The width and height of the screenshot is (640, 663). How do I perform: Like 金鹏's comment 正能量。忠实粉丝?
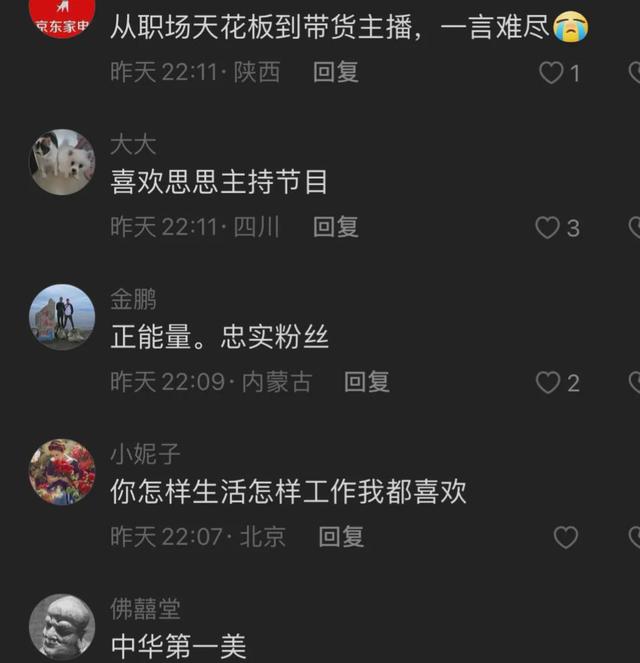point(547,382)
